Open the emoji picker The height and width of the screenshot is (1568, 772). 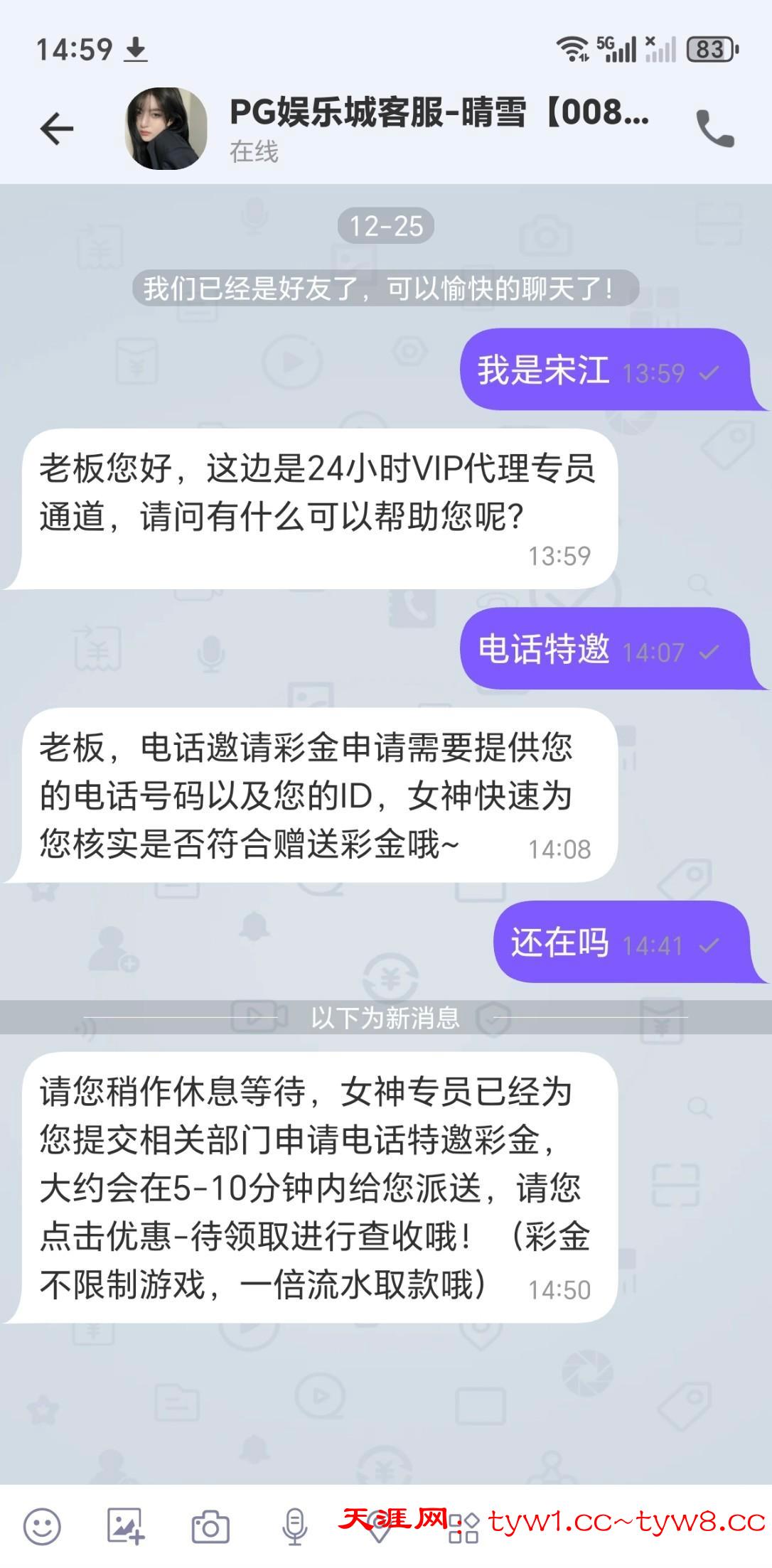point(42,1525)
